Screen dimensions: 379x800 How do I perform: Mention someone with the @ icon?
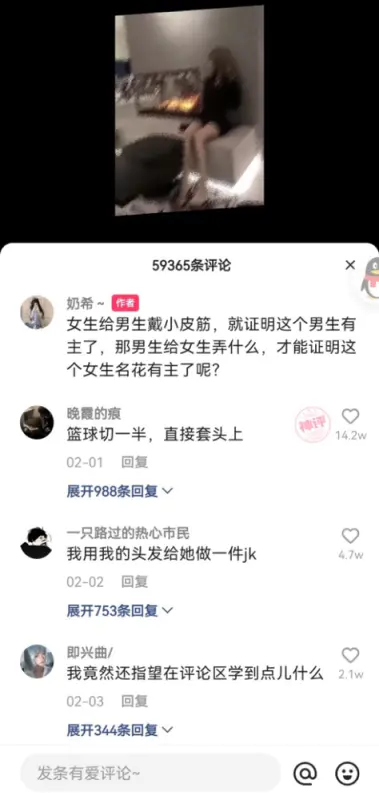(x=306, y=773)
